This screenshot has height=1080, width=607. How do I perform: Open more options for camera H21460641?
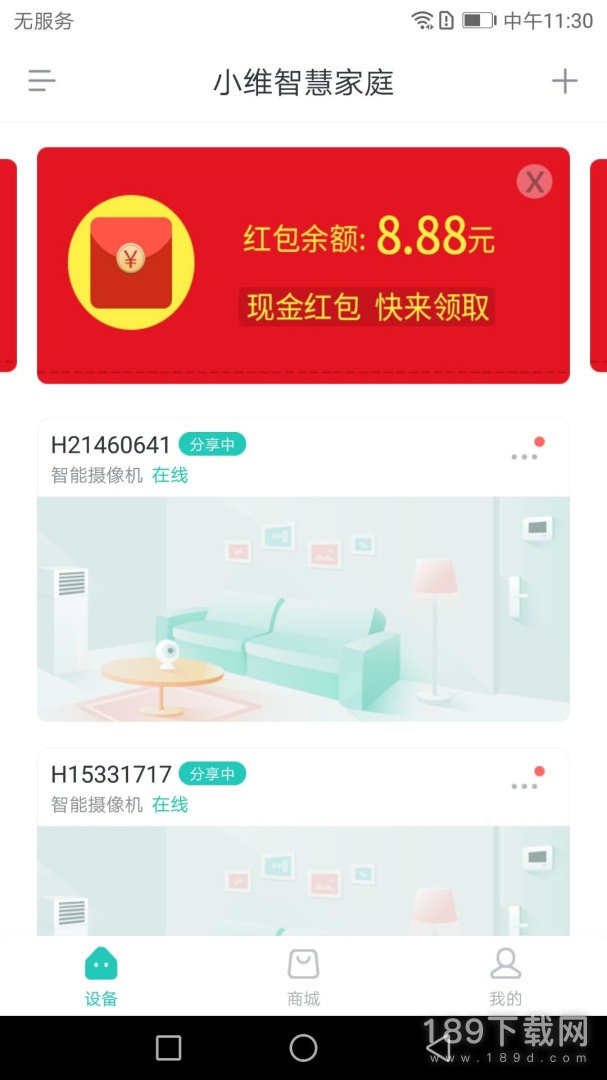(524, 456)
